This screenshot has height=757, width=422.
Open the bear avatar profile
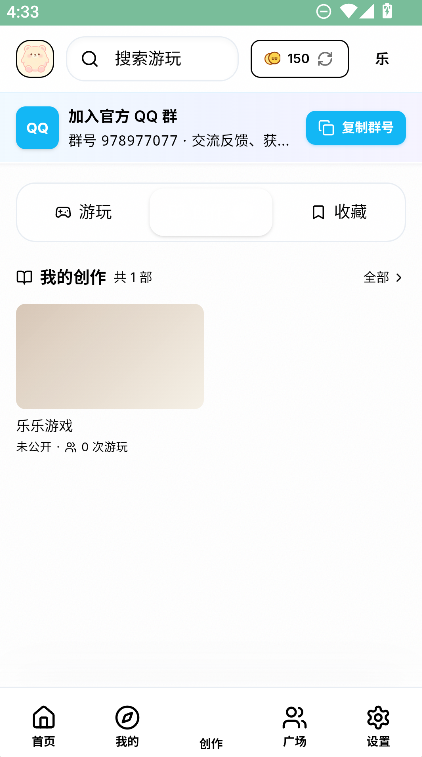(35, 59)
